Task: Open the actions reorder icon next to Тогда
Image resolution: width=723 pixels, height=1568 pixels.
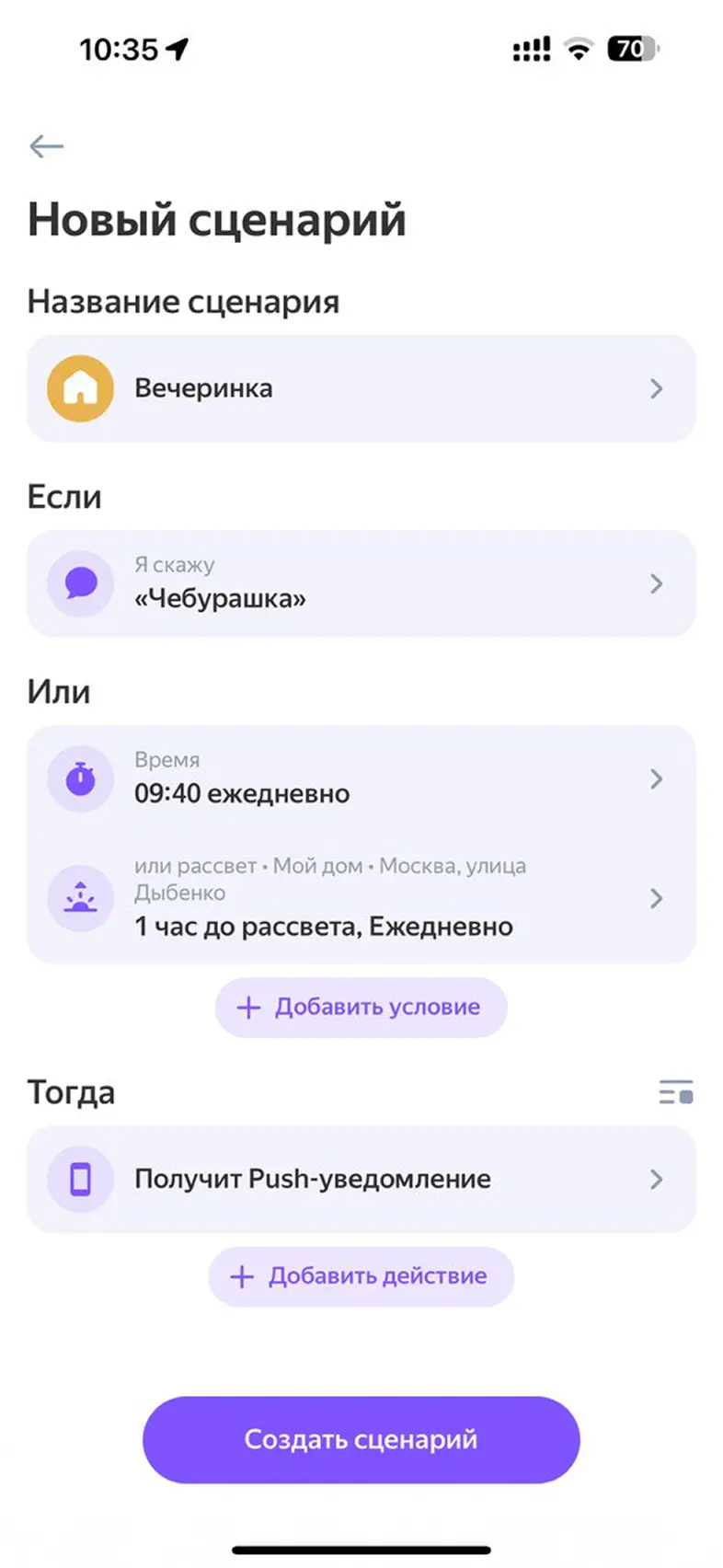Action: 675,1092
